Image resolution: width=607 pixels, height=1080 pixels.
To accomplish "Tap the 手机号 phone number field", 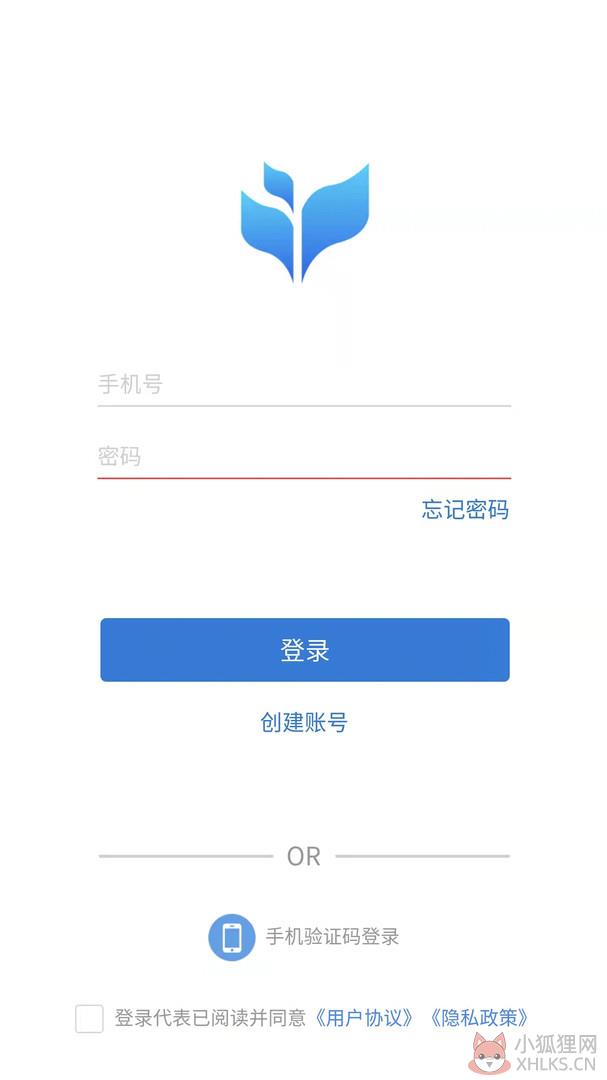I will 304,384.
